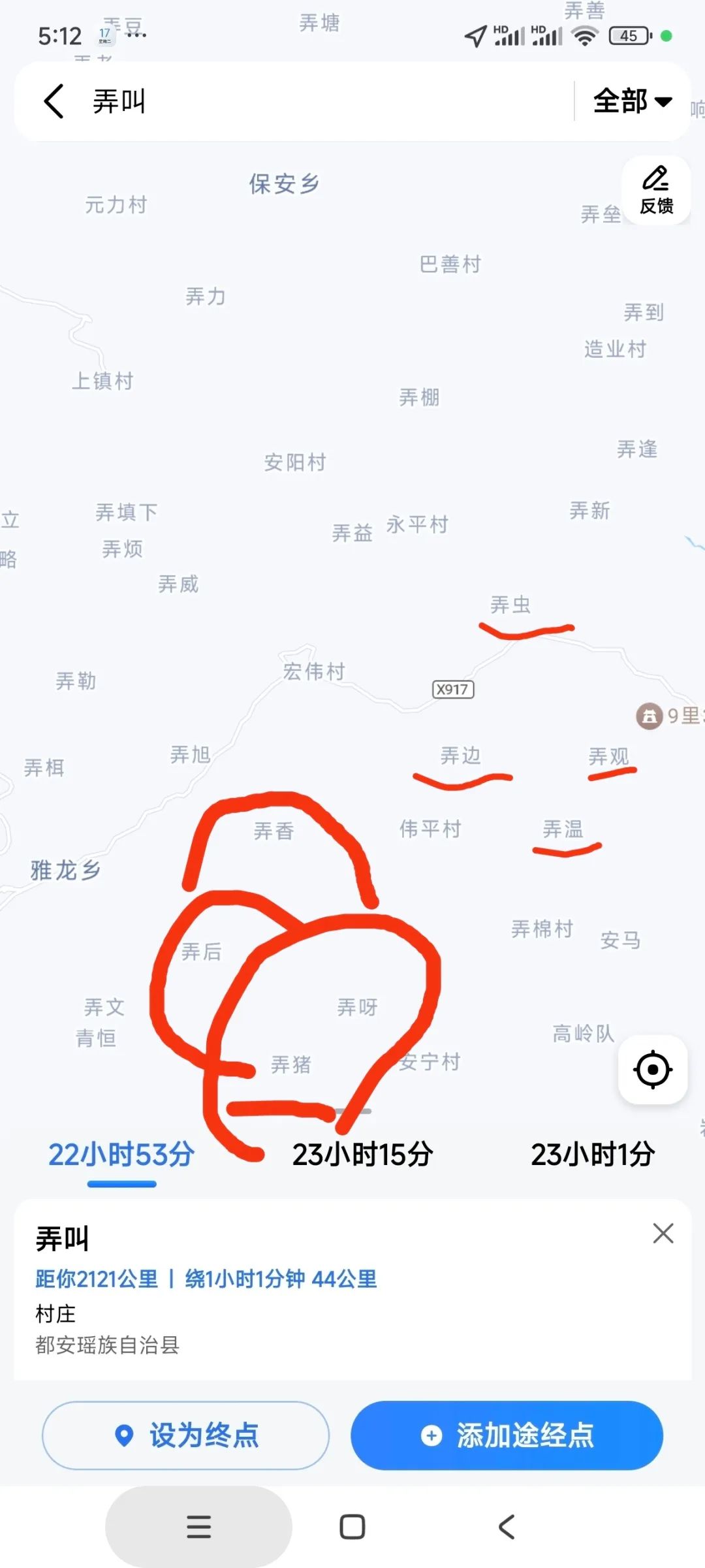Image resolution: width=705 pixels, height=1568 pixels.
Task: Open recent apps from the navigation bar
Action: (x=198, y=1527)
